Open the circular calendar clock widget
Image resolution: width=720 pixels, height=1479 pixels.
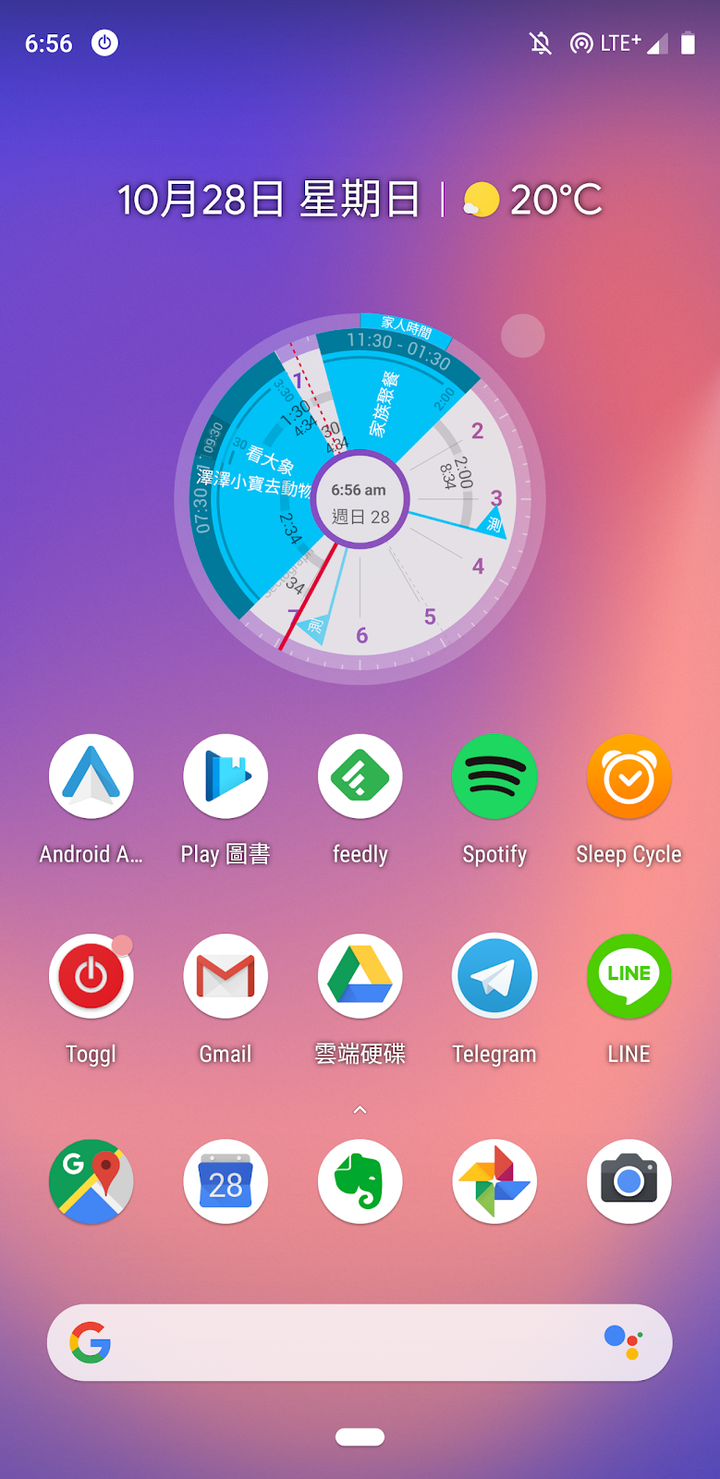(360, 499)
